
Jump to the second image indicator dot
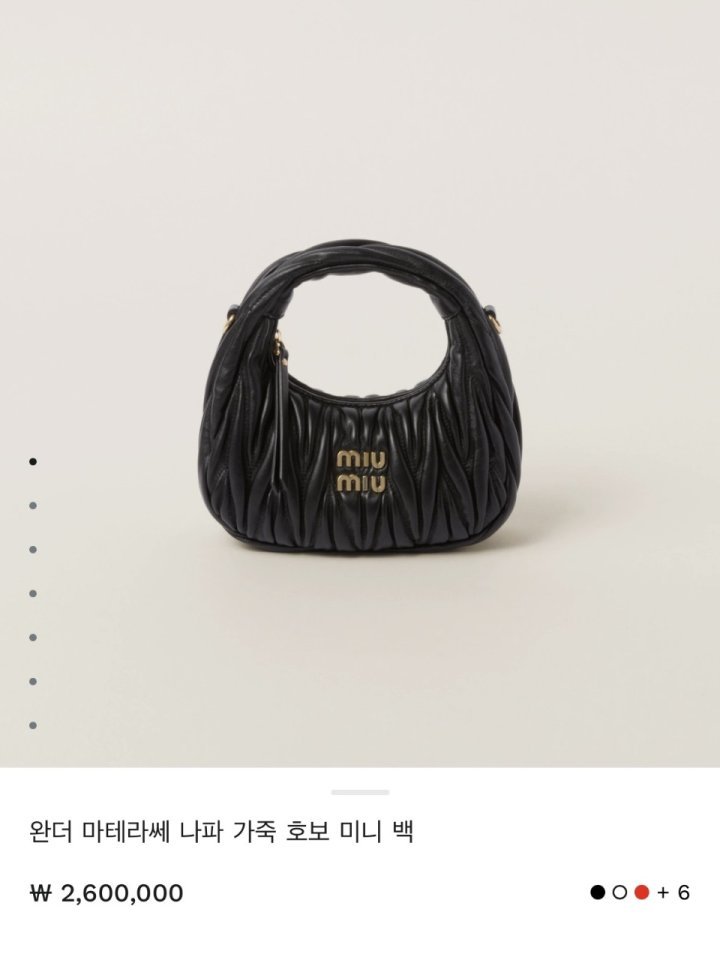coord(33,506)
